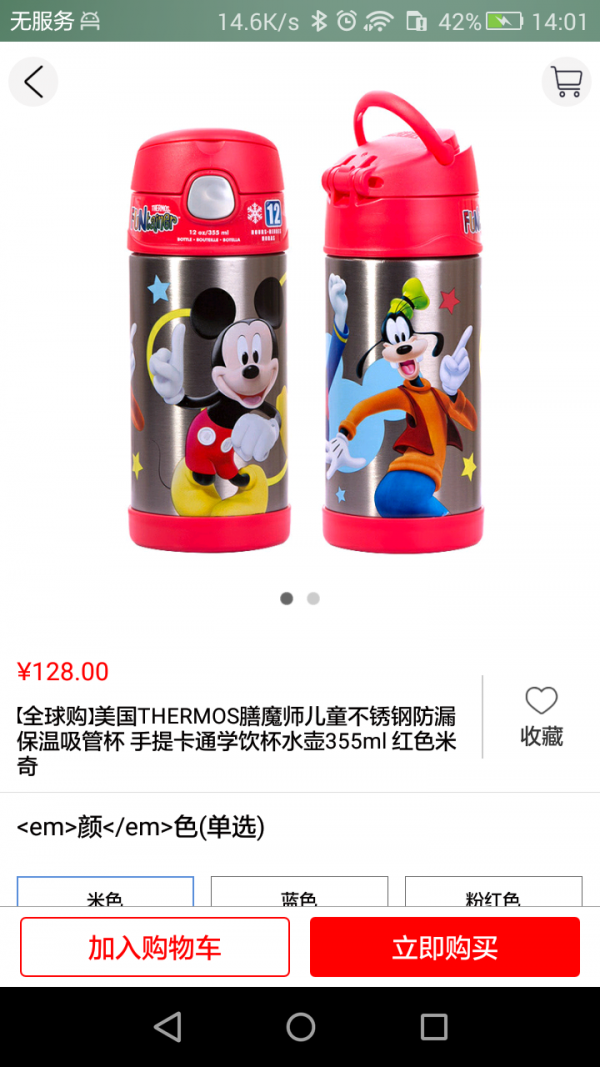The image size is (600, 1067).
Task: Open recent apps from navigation bar
Action: 434,1026
